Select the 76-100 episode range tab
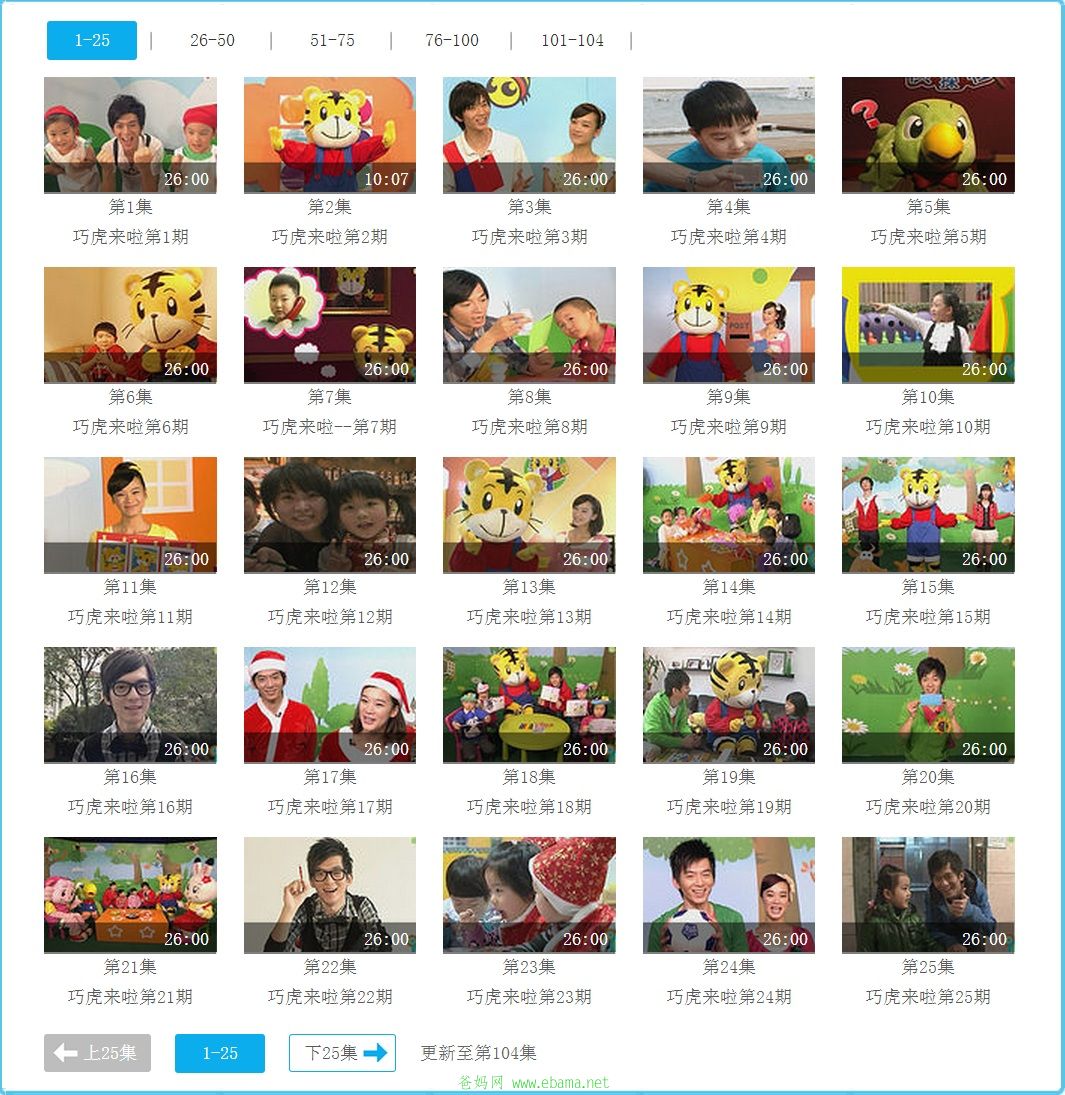 point(452,41)
